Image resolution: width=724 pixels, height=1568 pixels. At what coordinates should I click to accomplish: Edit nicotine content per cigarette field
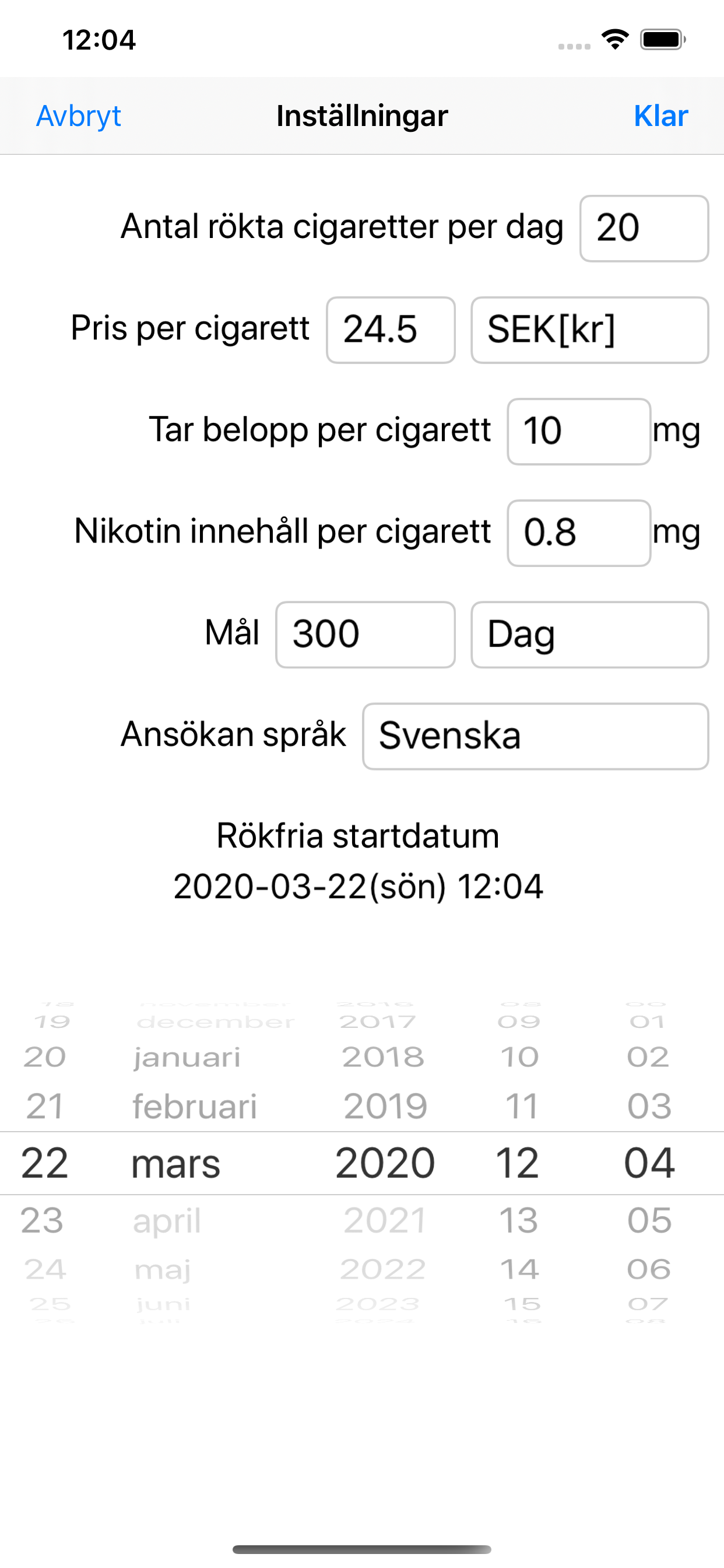click(579, 533)
